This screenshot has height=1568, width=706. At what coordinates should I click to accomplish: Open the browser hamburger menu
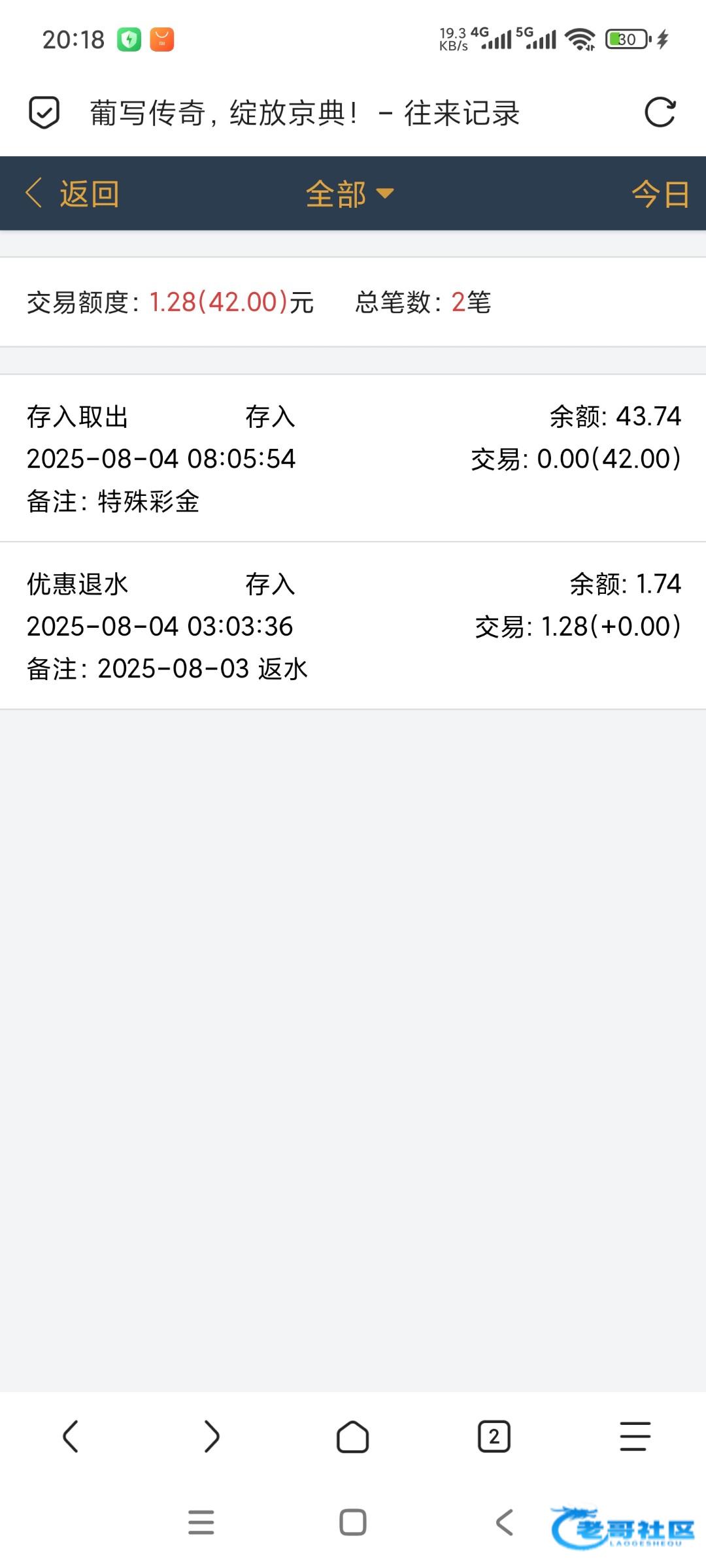(x=635, y=1437)
